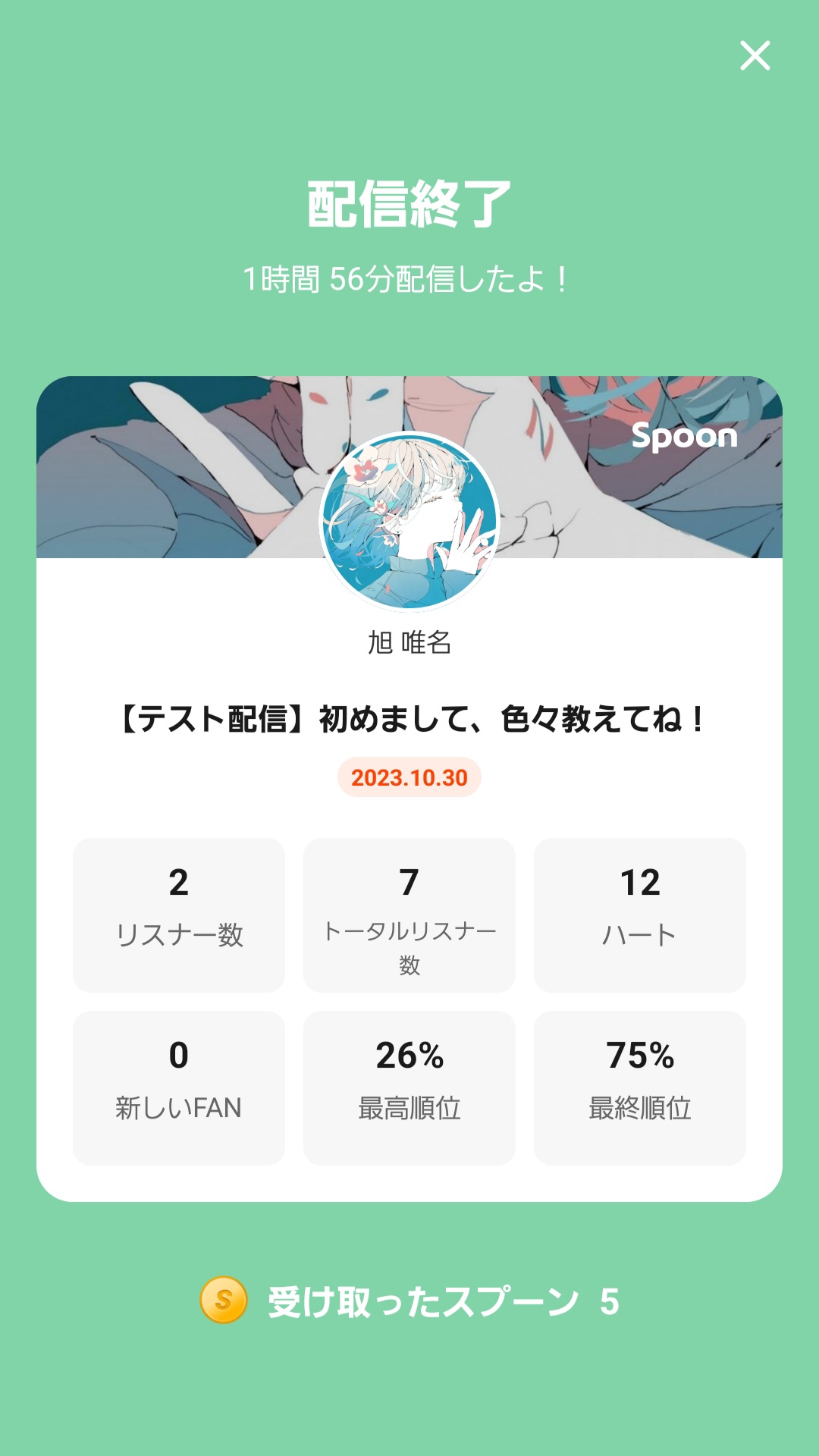Screen dimensions: 819x1456
Task: Click the number 12 under hearts
Action: coord(639,883)
